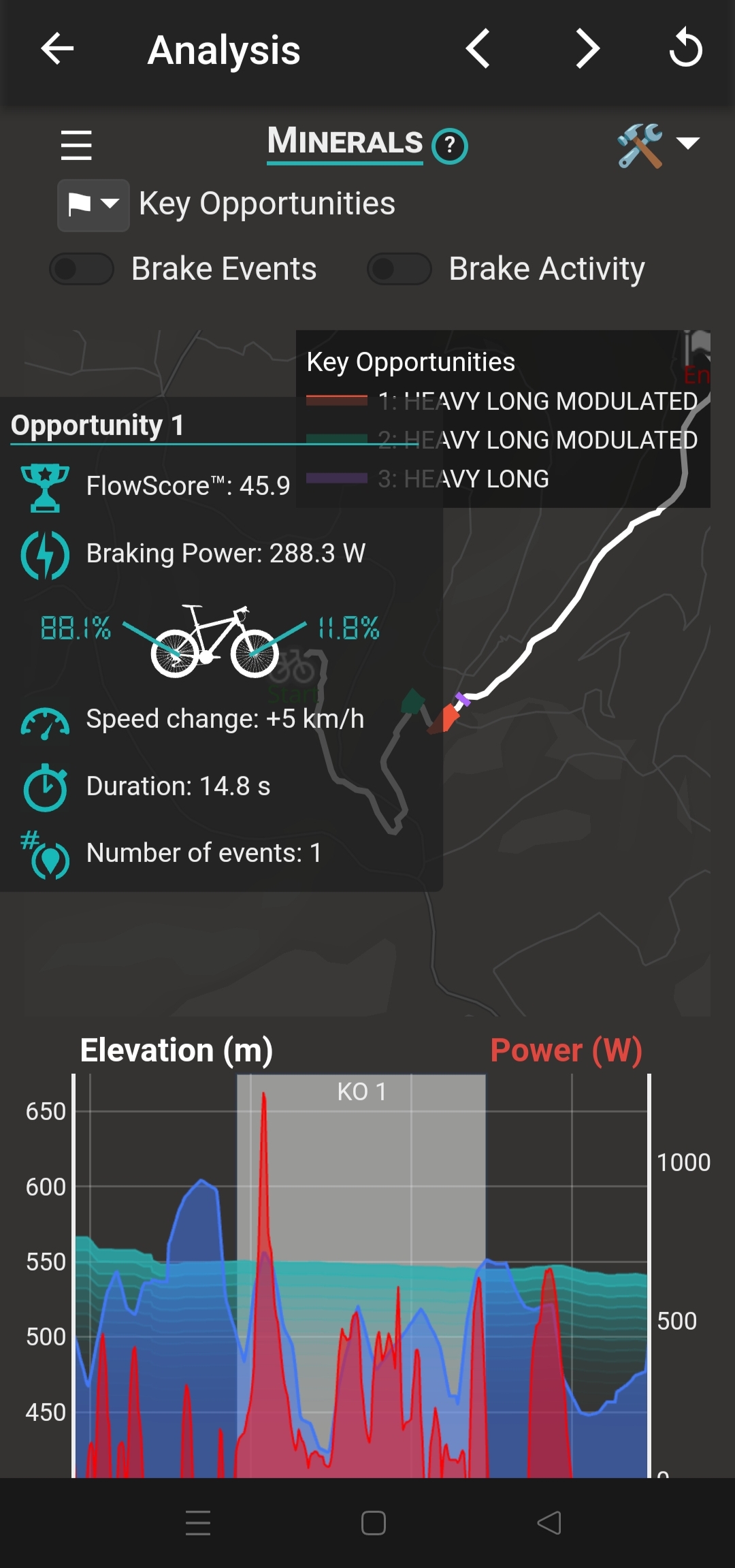This screenshot has width=735, height=1568.
Task: Go back from the Analysis screen
Action: point(57,49)
